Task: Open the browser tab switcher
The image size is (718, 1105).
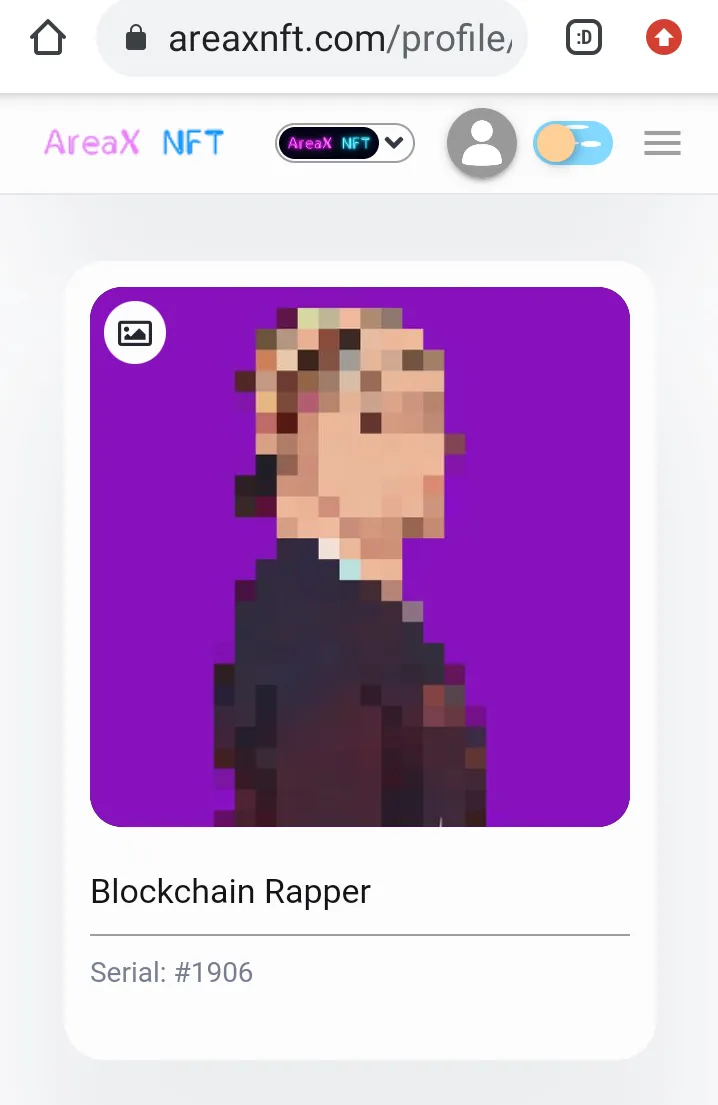Action: (584, 39)
